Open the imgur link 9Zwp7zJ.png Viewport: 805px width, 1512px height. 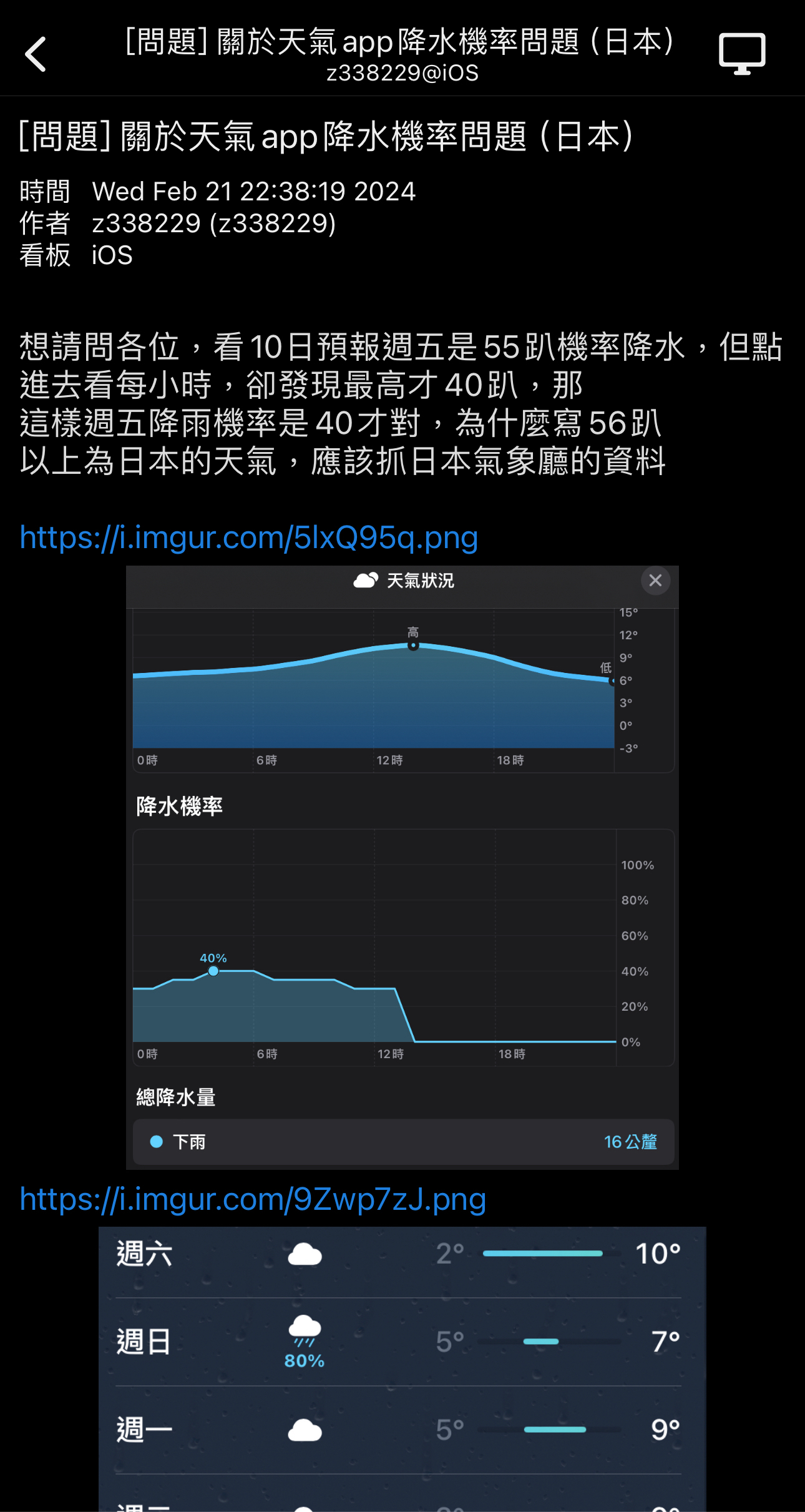click(253, 1199)
